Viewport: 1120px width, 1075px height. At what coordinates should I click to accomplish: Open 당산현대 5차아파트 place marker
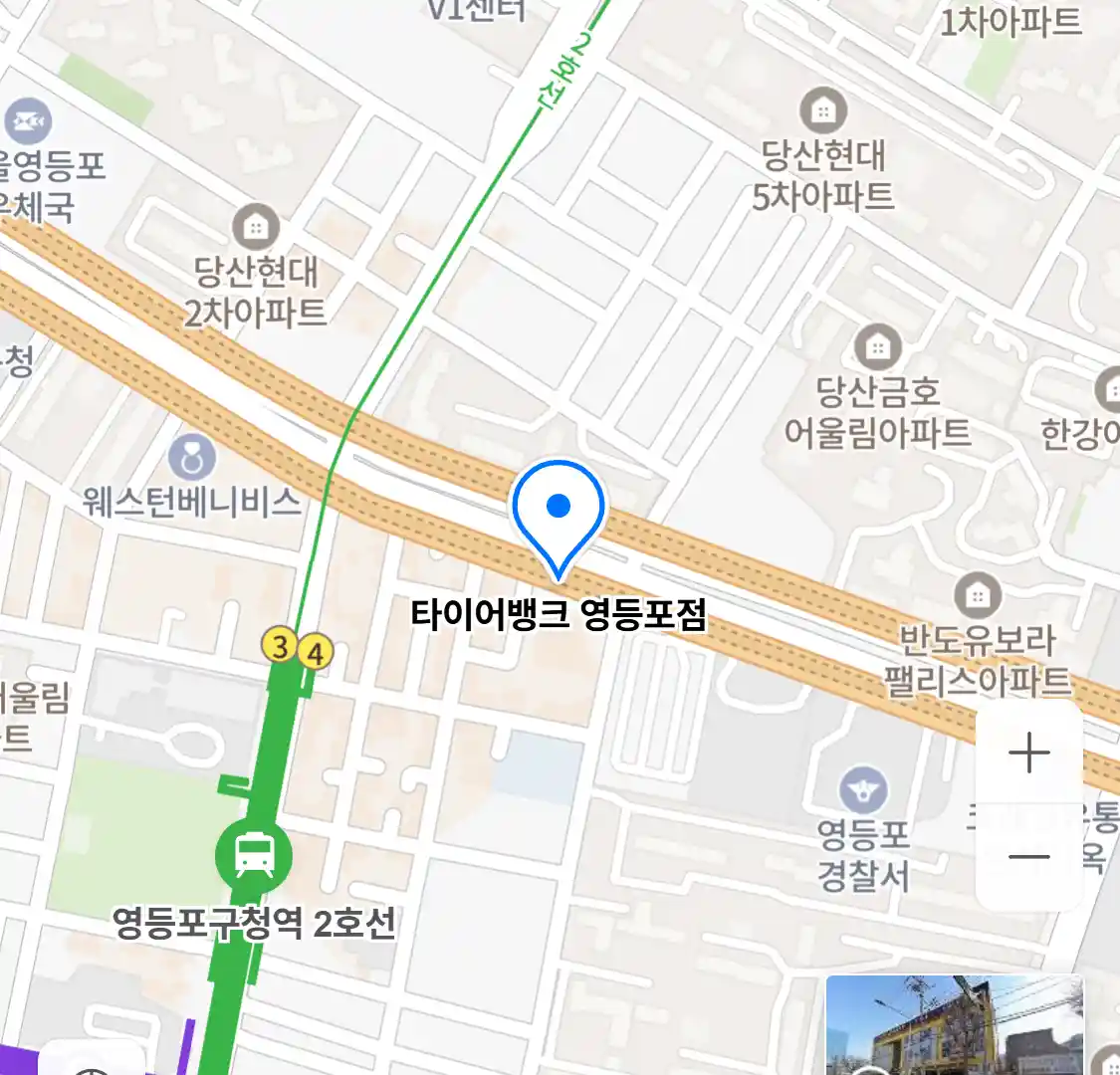pyautogui.click(x=823, y=112)
